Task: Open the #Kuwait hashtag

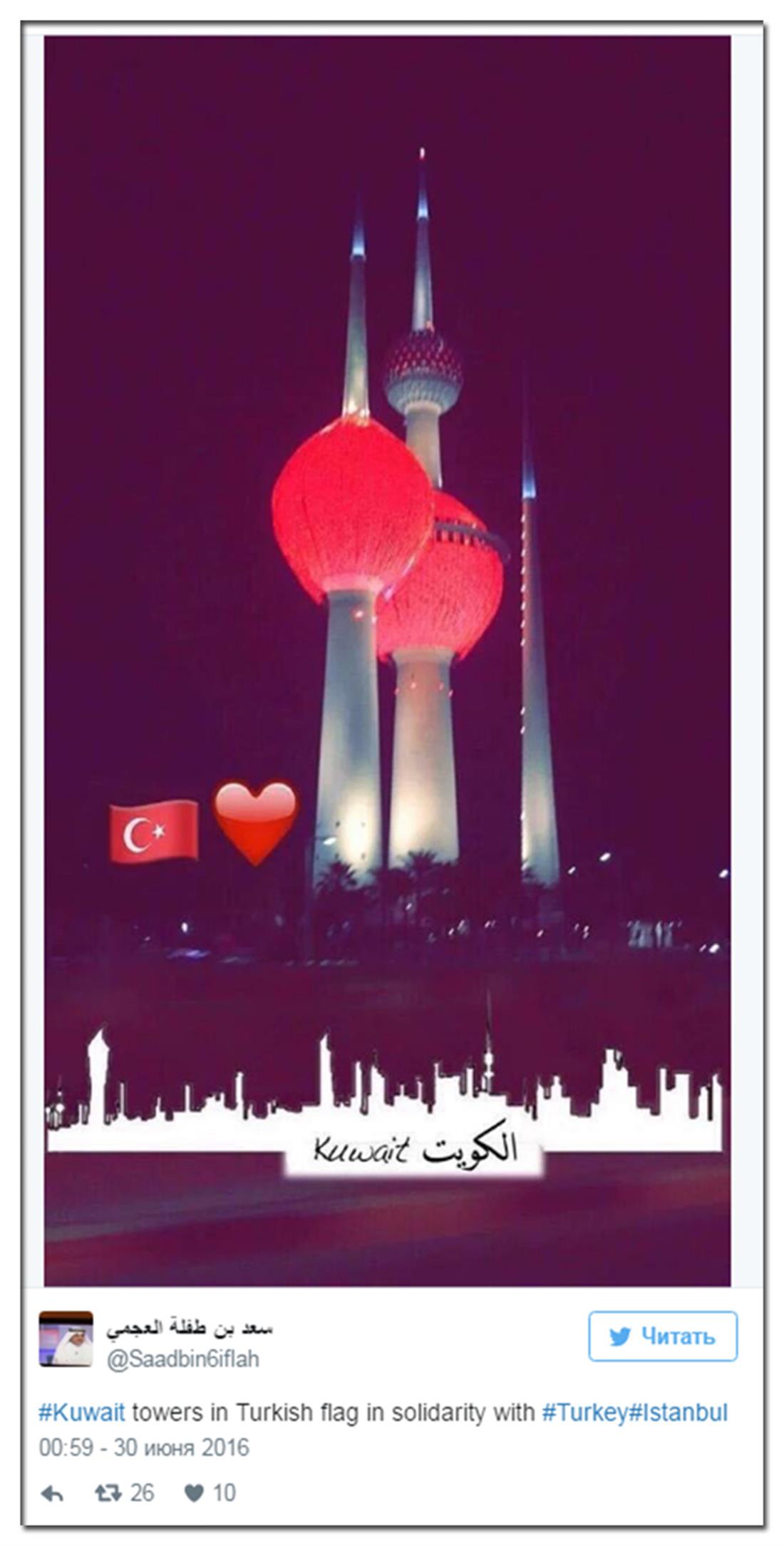Action: click(81, 1412)
